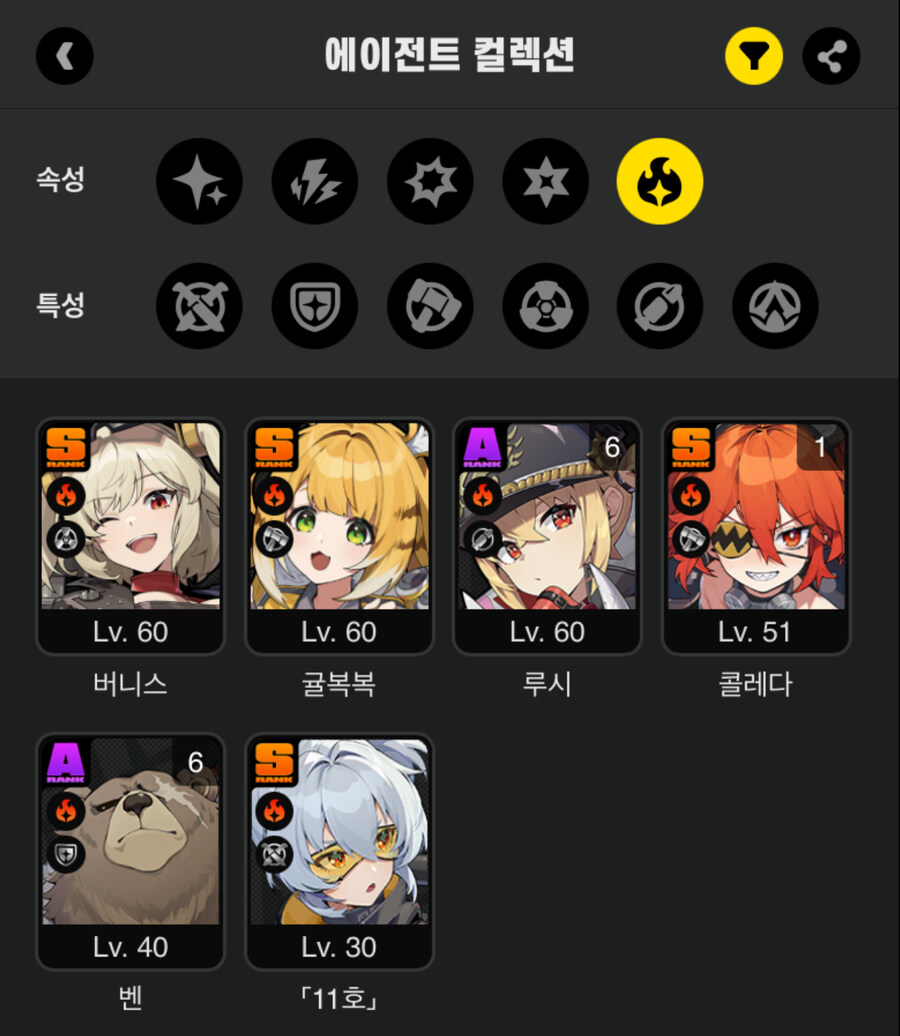Filter by the four-point sparkle attribute
Image resolution: width=900 pixels, height=1036 pixels.
pos(199,181)
